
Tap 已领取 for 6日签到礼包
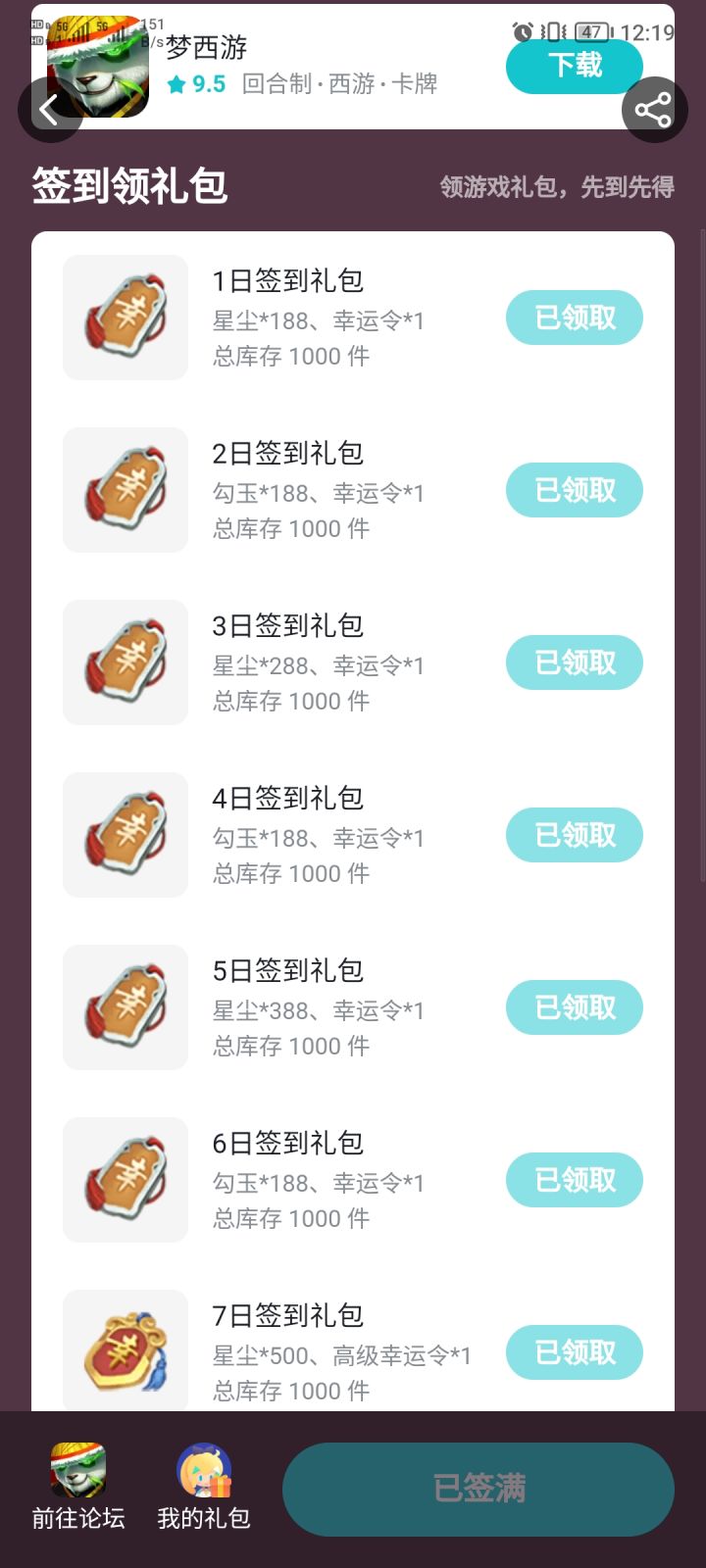click(575, 1180)
